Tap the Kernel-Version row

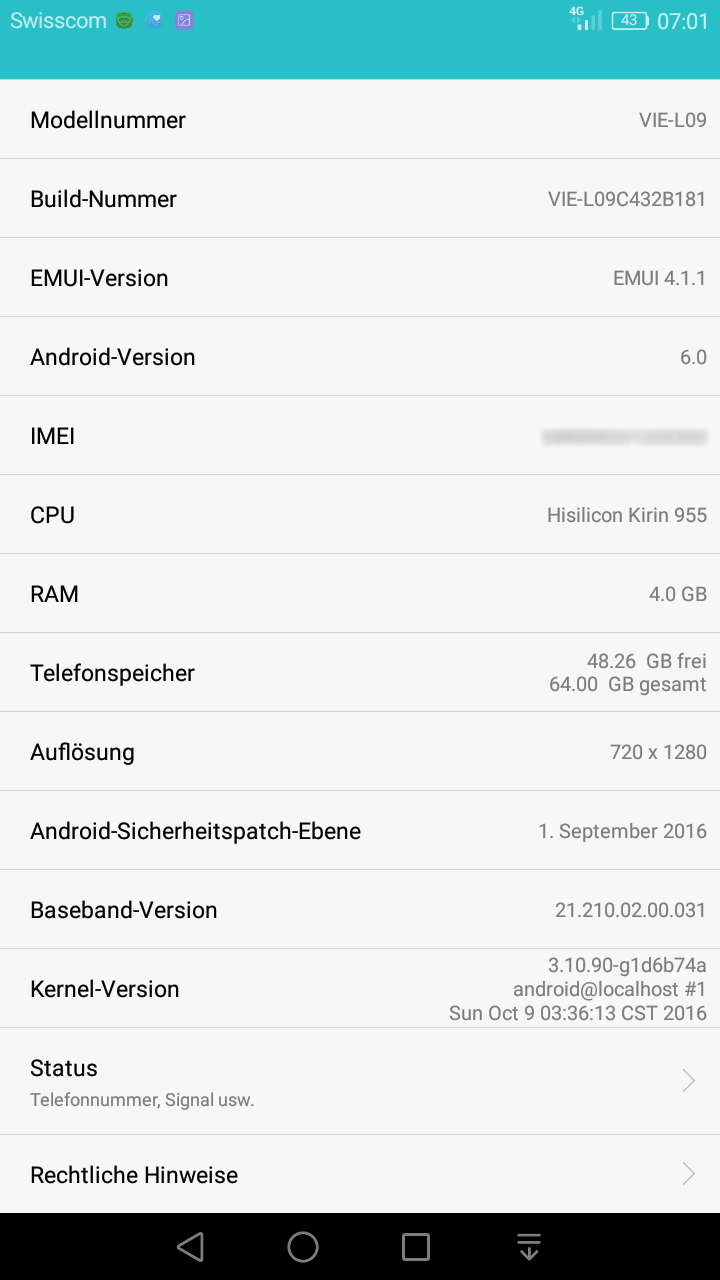(x=360, y=988)
